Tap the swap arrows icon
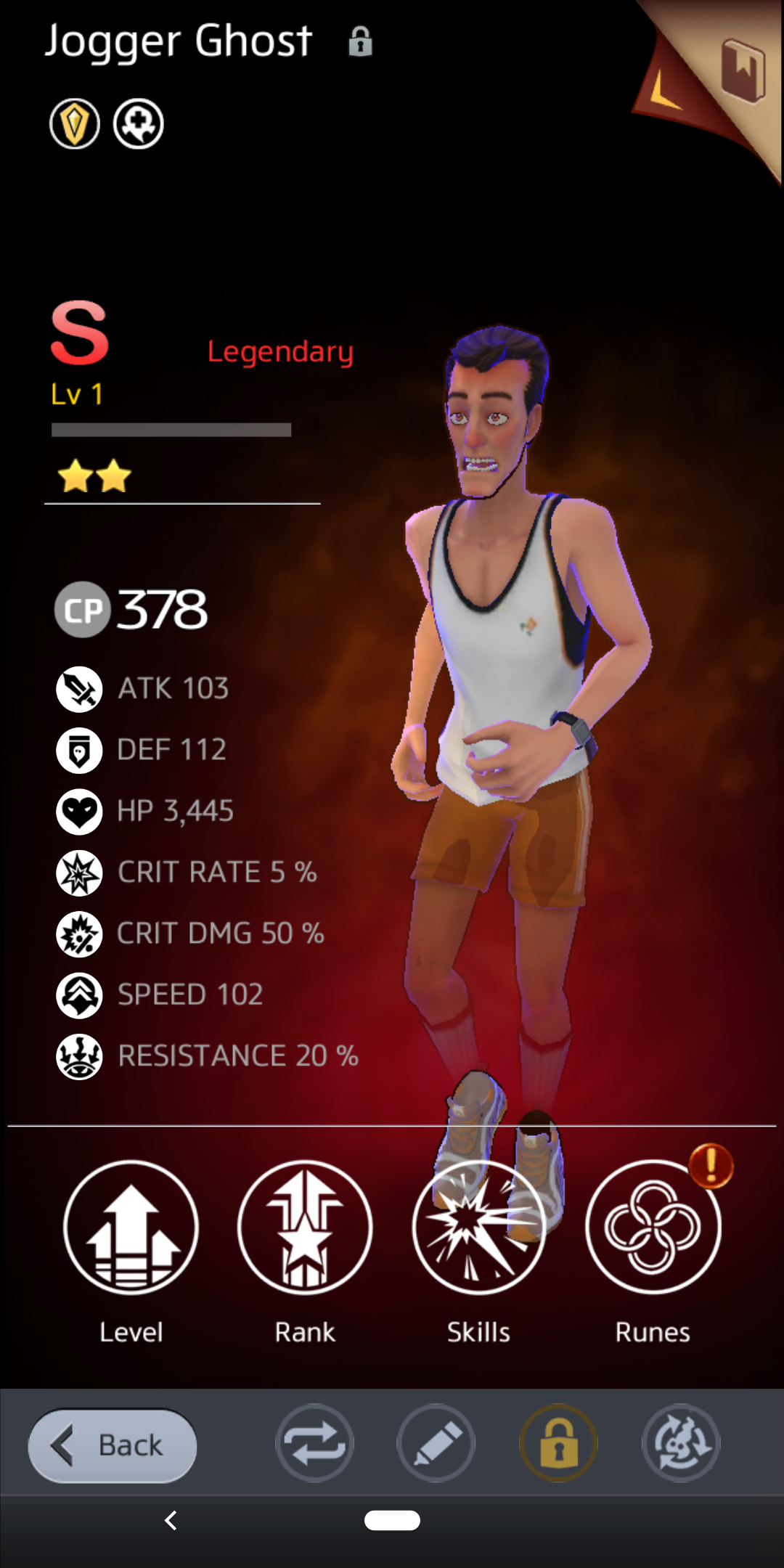This screenshot has height=1568, width=784. click(x=314, y=1443)
